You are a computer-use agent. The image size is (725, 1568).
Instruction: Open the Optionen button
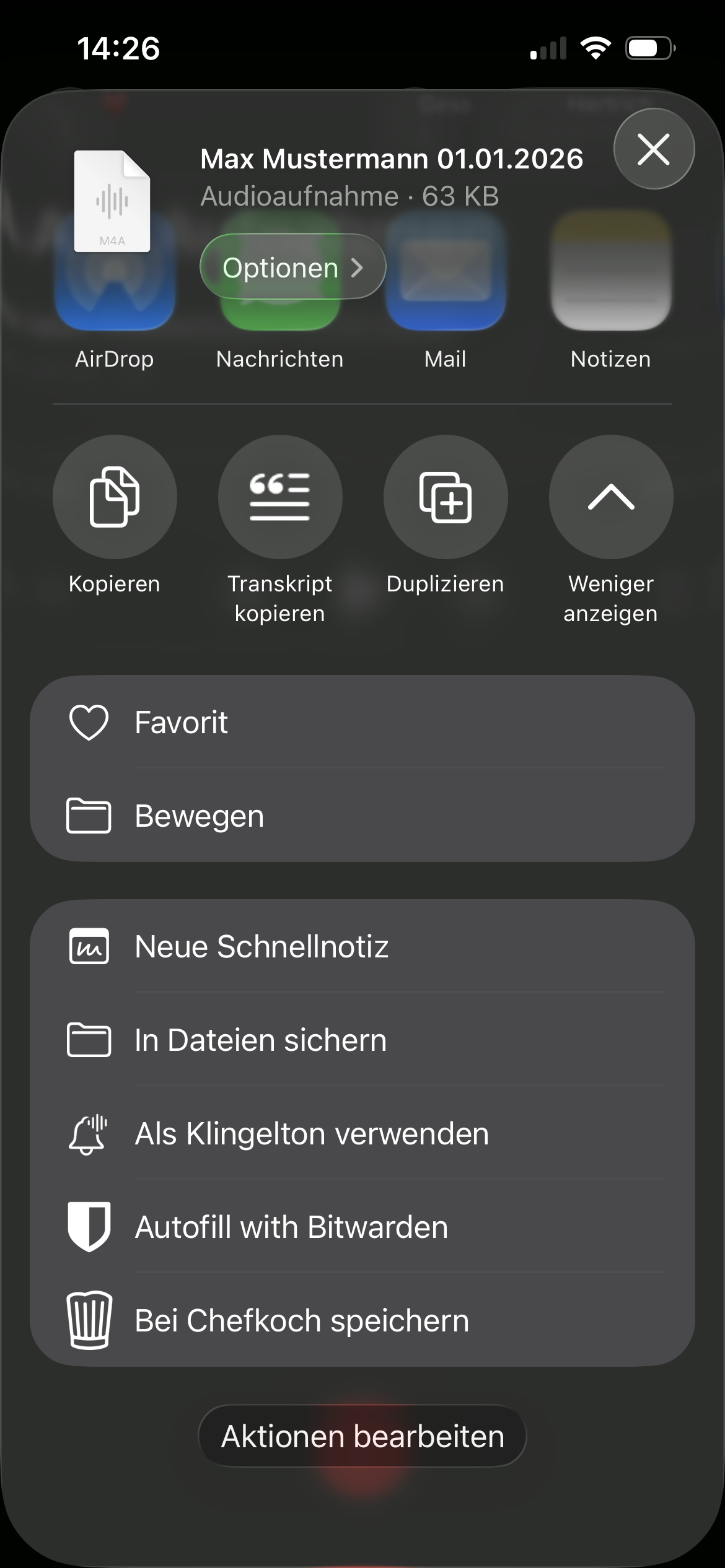pos(292,267)
